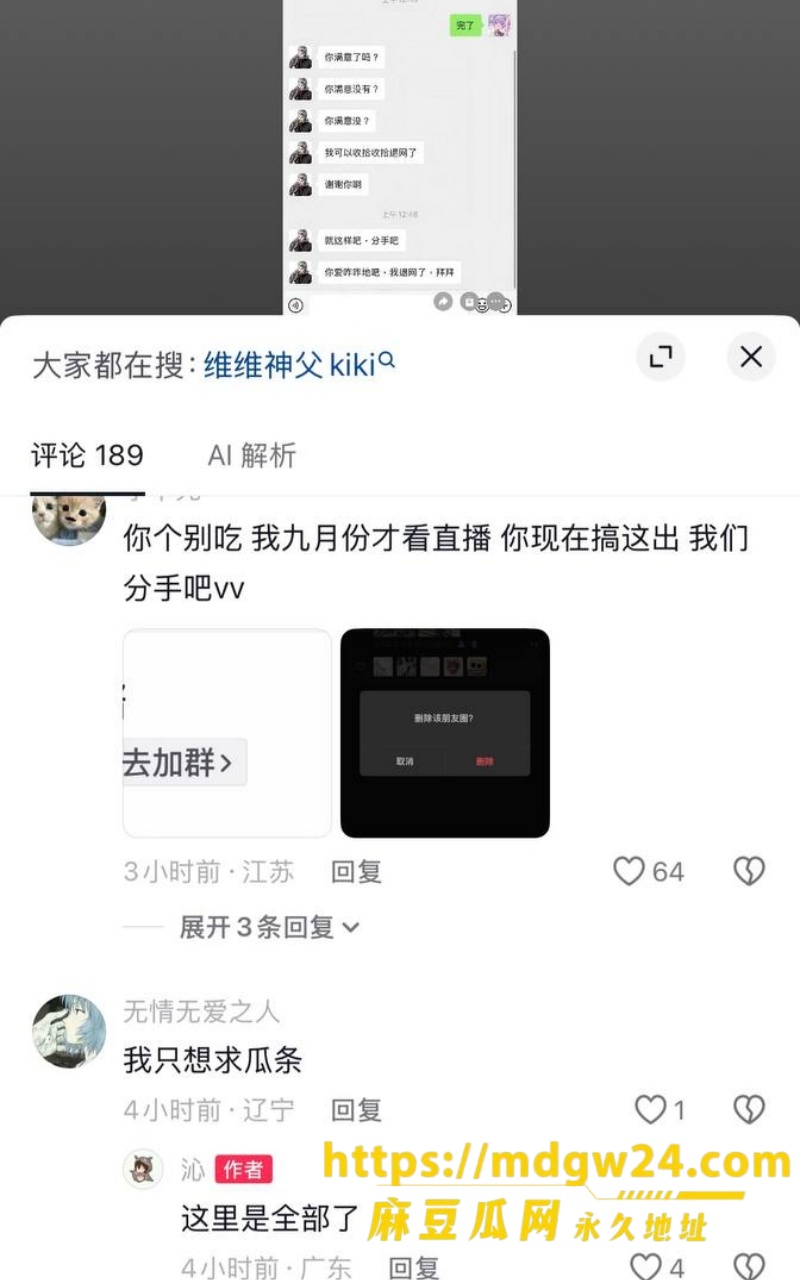Close the comments panel

(x=751, y=356)
